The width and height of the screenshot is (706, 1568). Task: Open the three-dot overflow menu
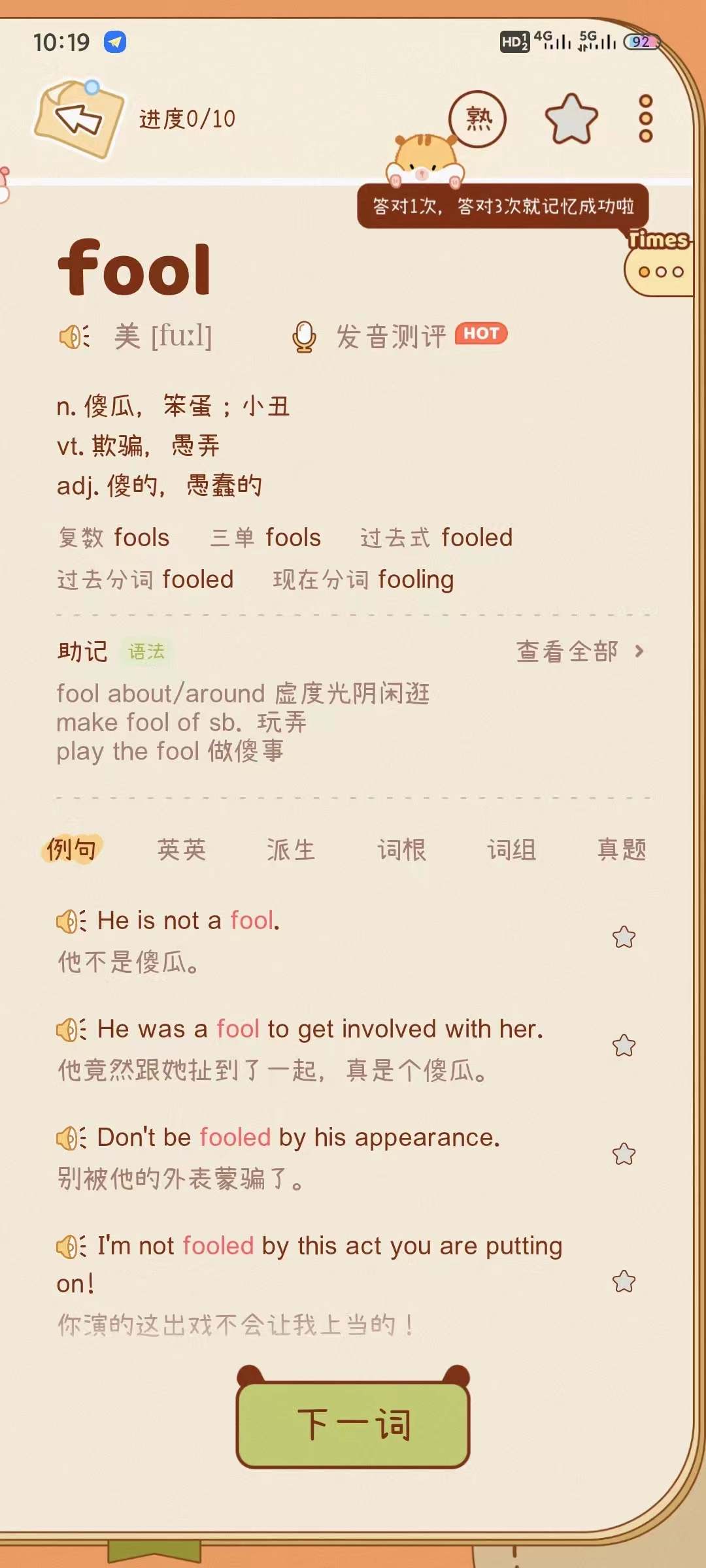click(x=645, y=119)
